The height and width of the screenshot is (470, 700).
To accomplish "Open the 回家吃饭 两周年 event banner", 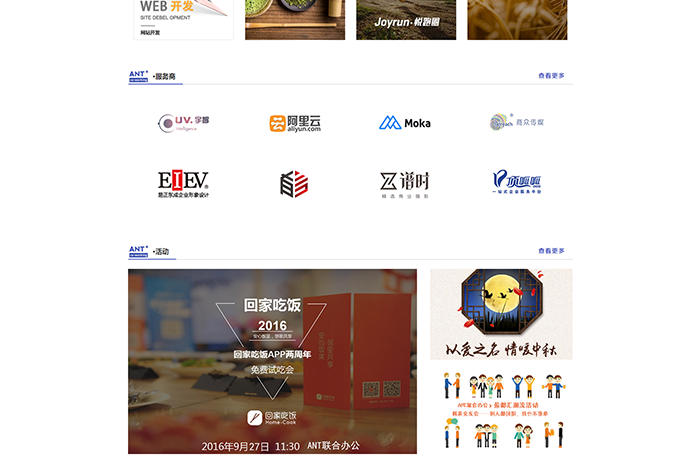I will 272,360.
